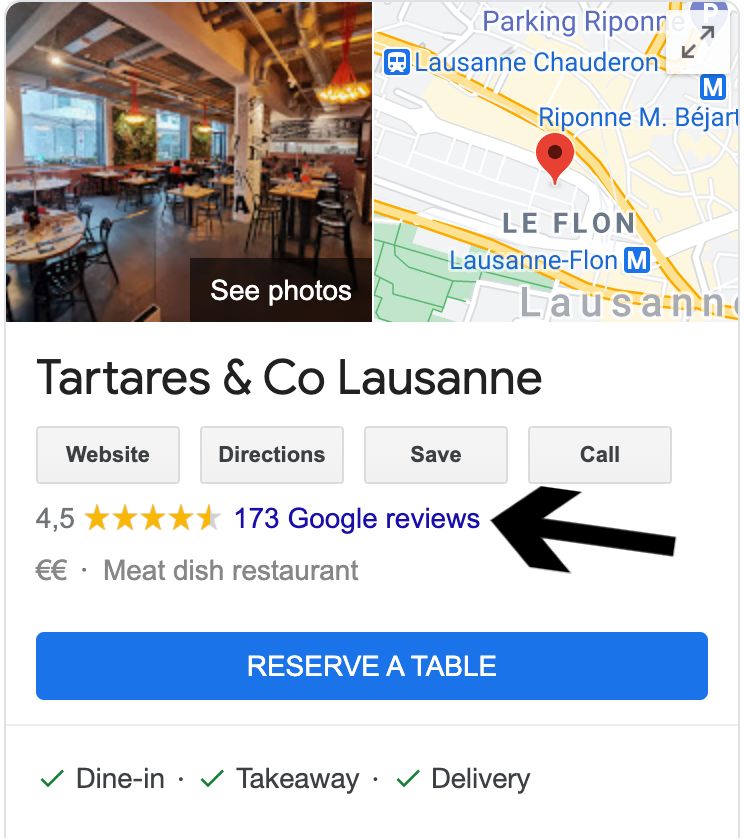Open the restaurant photos

click(281, 290)
